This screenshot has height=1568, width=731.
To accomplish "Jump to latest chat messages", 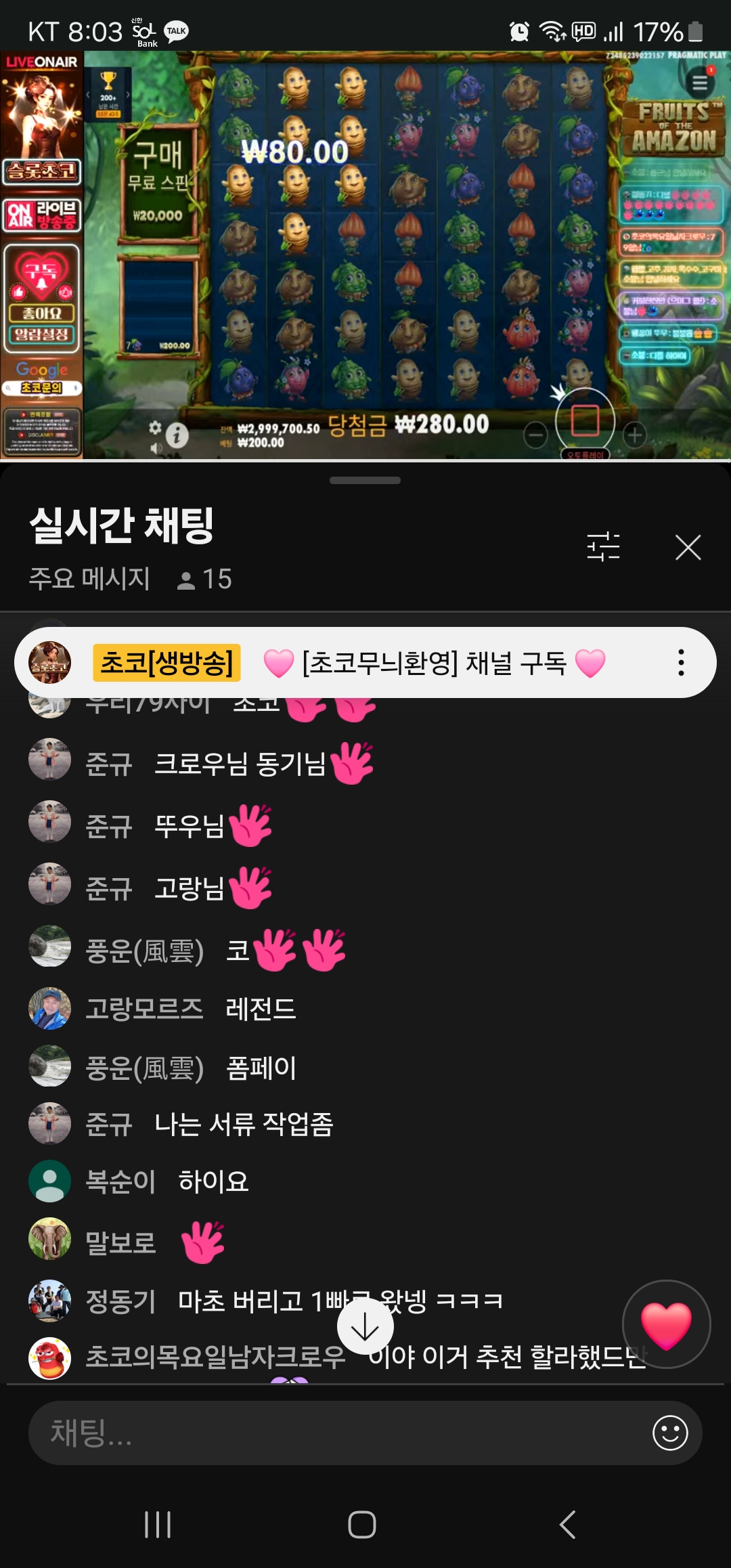I will click(365, 1327).
